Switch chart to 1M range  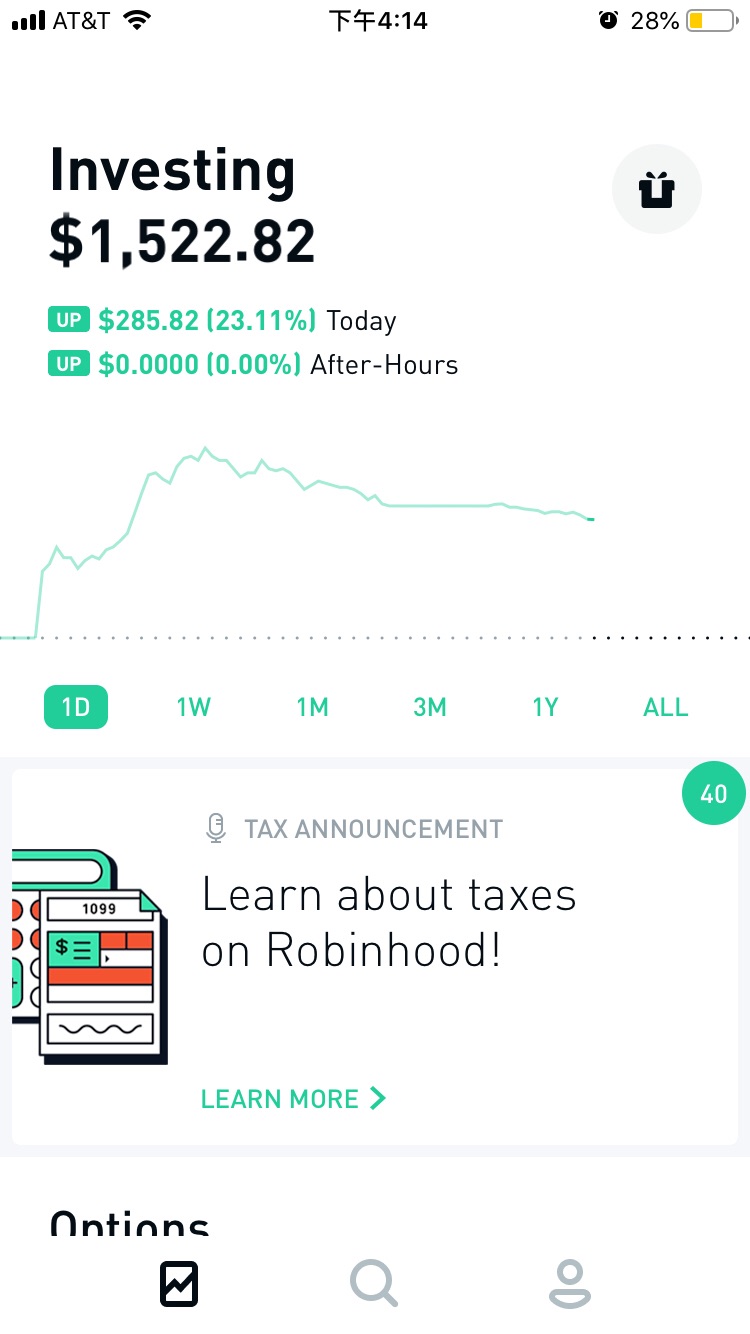pos(312,707)
